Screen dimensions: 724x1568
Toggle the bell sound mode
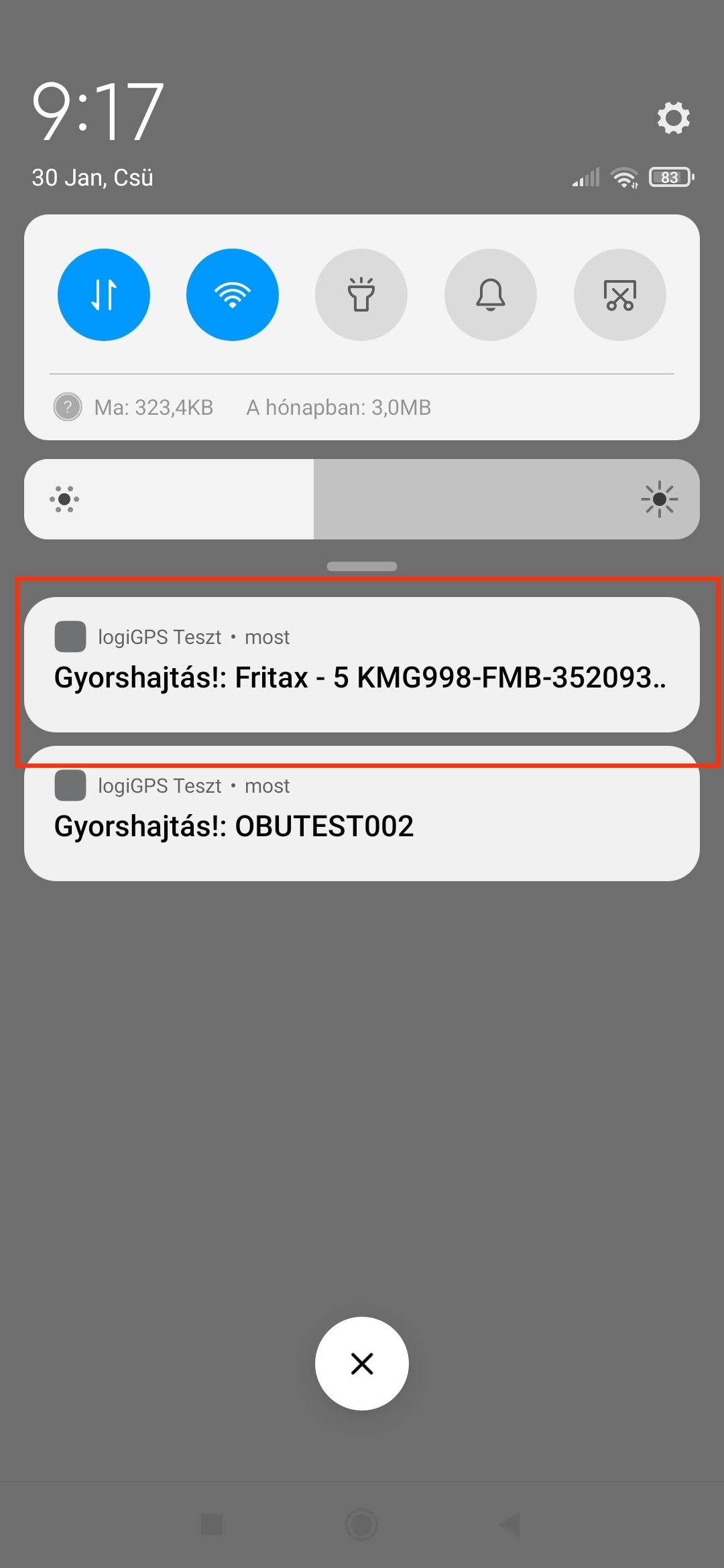(491, 295)
